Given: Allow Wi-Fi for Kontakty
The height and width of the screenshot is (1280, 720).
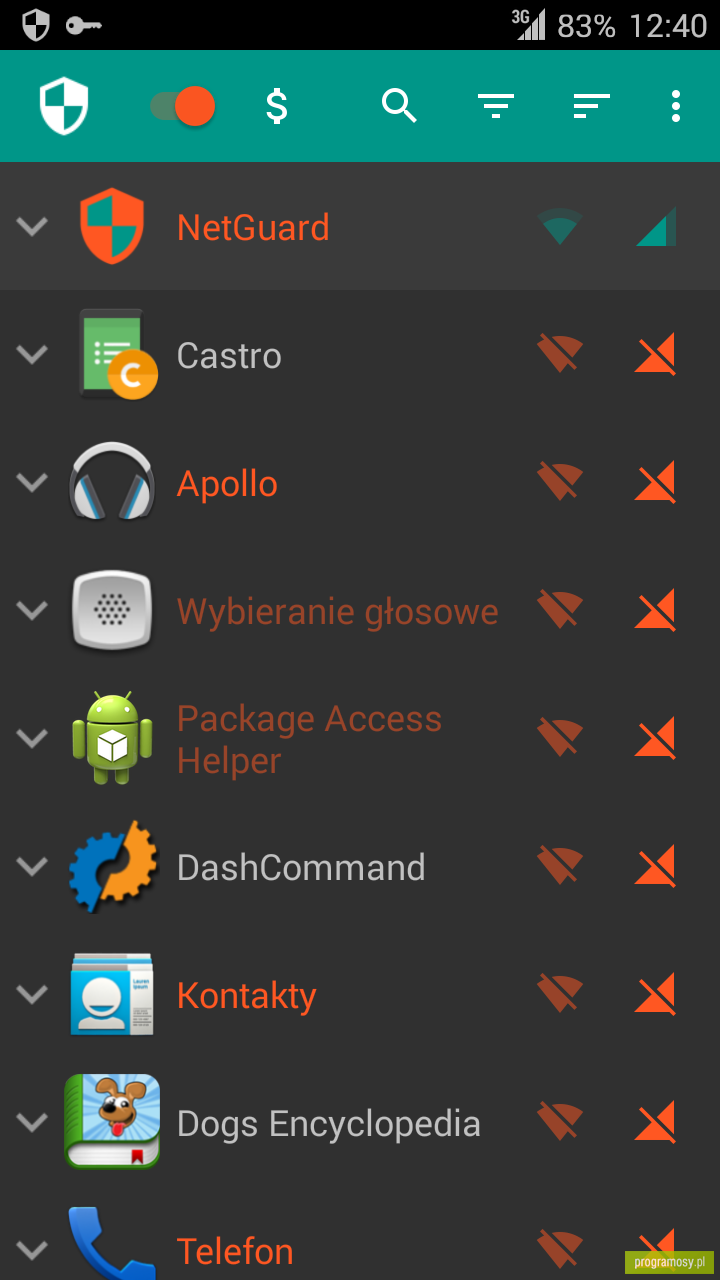Looking at the screenshot, I should (x=559, y=994).
